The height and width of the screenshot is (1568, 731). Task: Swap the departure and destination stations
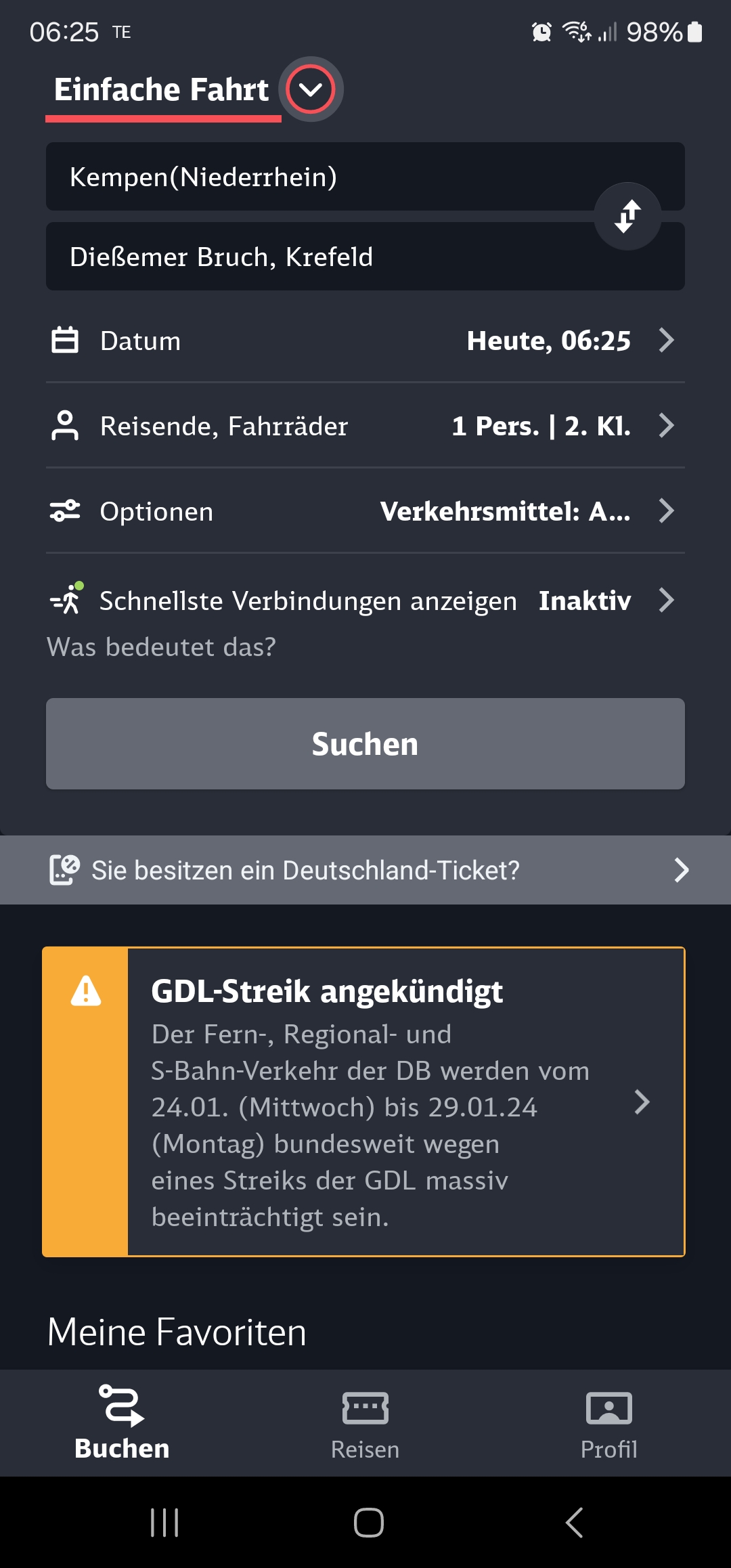point(628,217)
